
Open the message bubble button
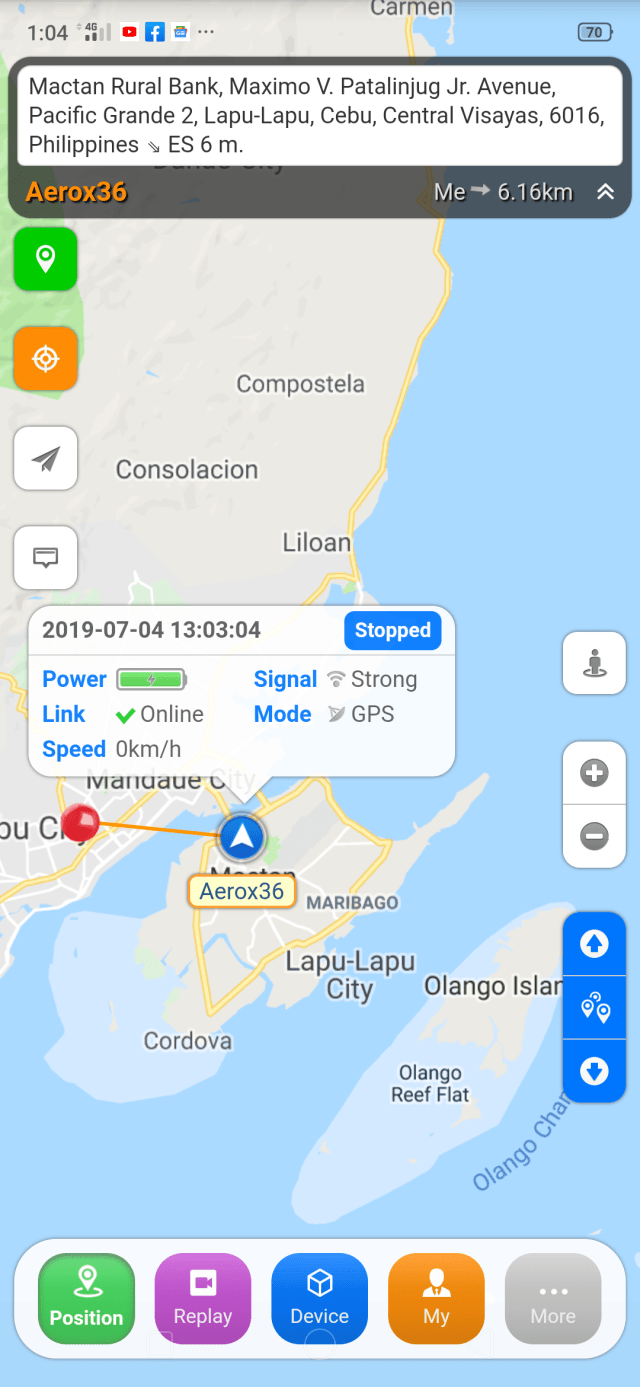pyautogui.click(x=45, y=557)
